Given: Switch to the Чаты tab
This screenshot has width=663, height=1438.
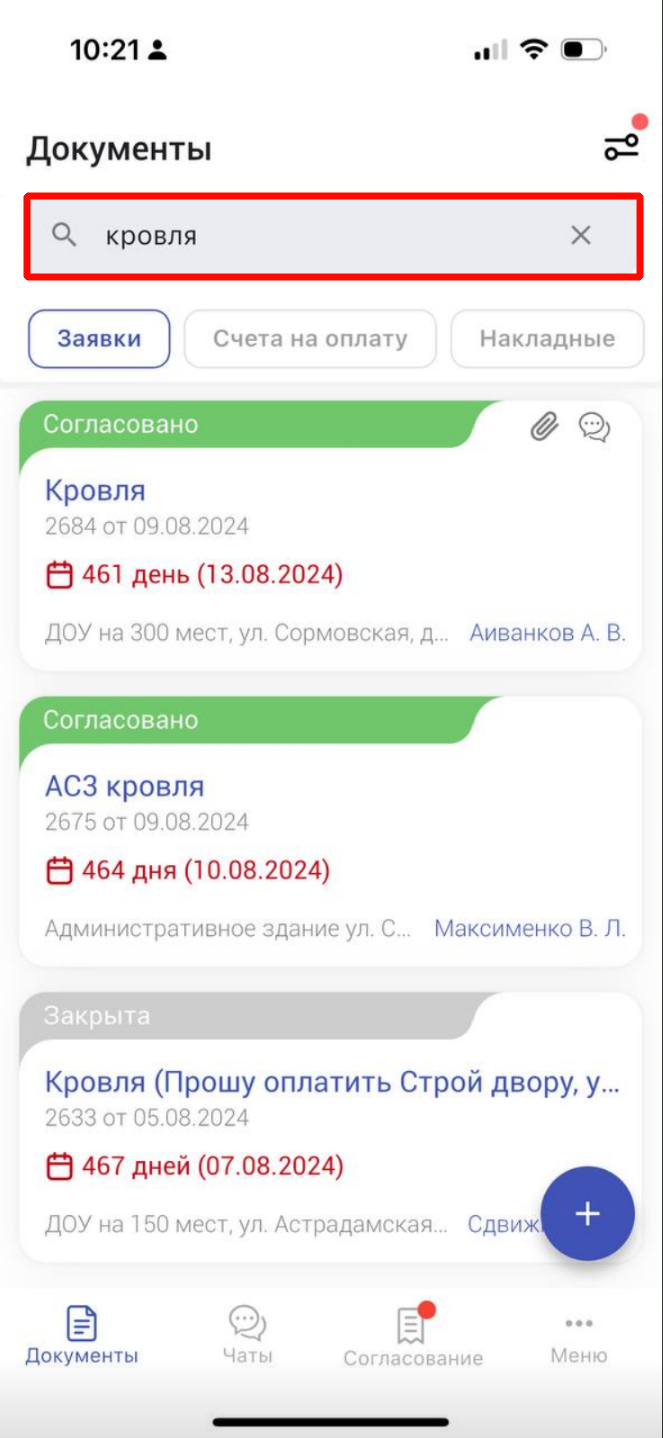Looking at the screenshot, I should pos(247,1335).
